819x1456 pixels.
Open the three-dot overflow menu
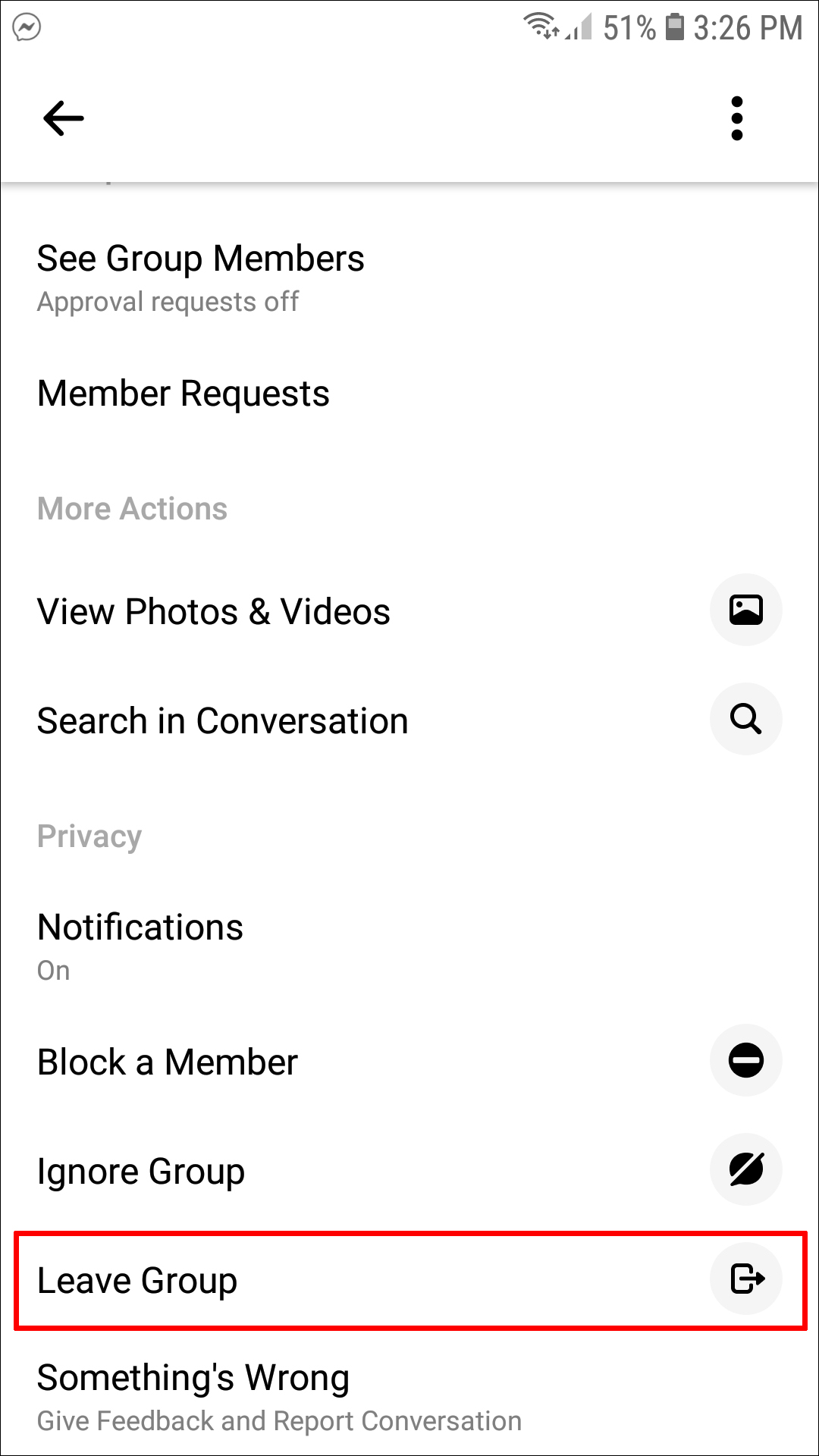tap(736, 118)
